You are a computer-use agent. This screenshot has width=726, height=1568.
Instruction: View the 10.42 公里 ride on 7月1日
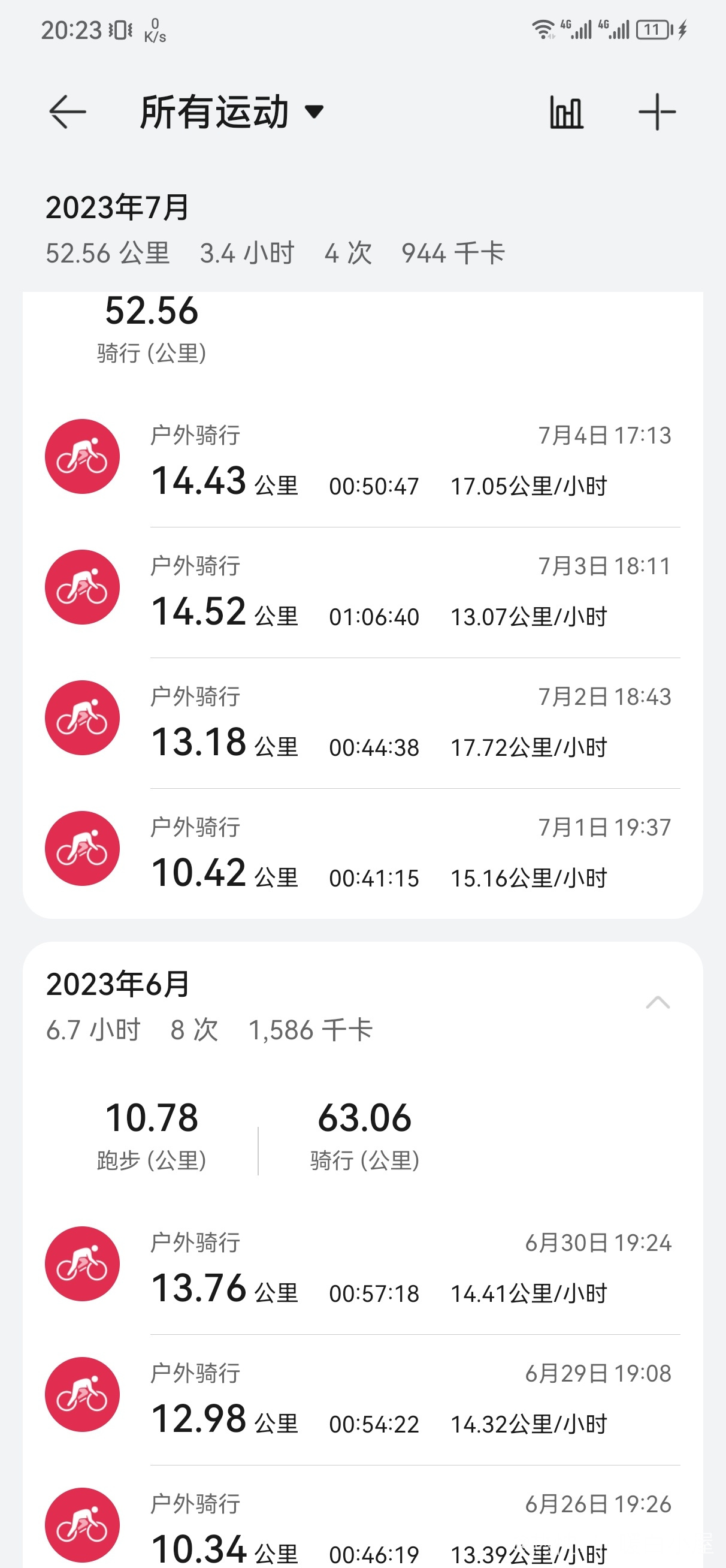[x=362, y=854]
